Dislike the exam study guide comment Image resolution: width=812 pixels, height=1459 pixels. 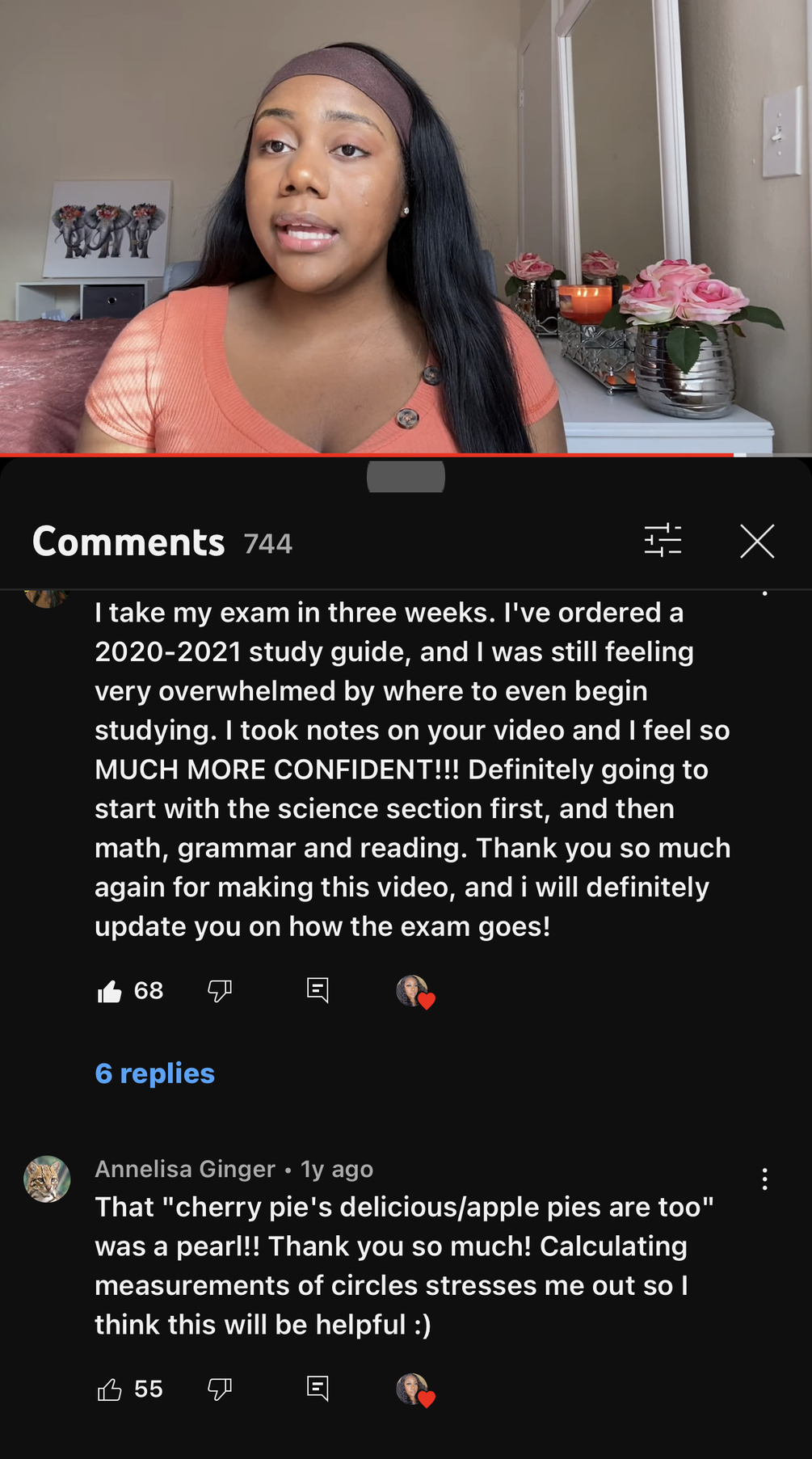pos(220,990)
